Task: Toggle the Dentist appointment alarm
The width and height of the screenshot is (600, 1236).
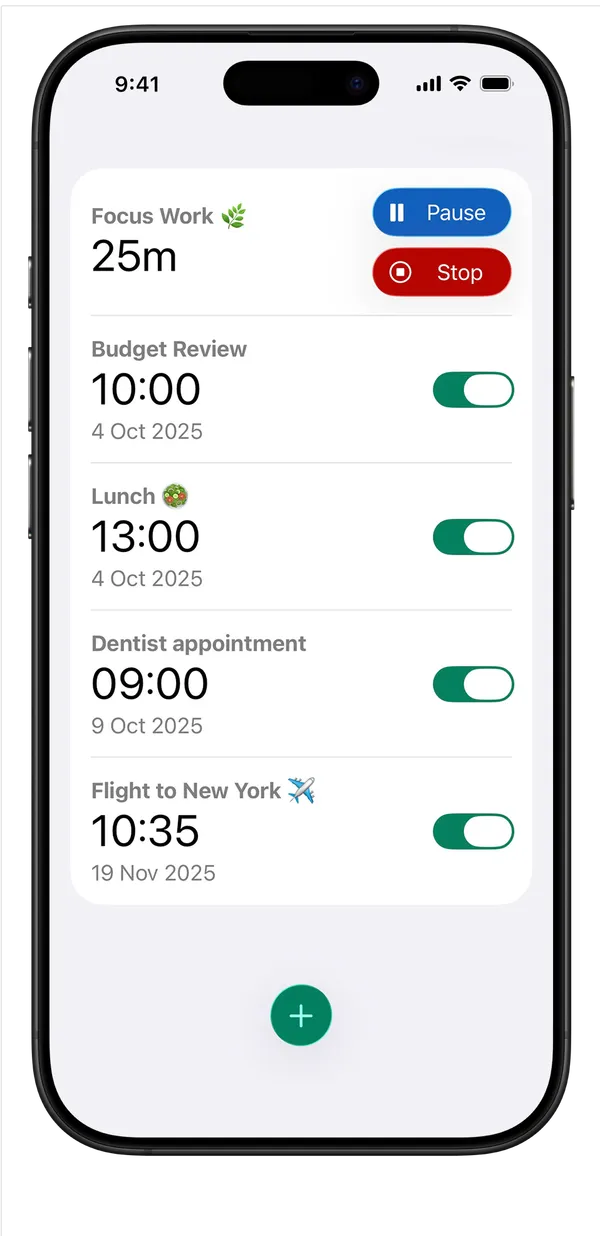Action: [473, 685]
